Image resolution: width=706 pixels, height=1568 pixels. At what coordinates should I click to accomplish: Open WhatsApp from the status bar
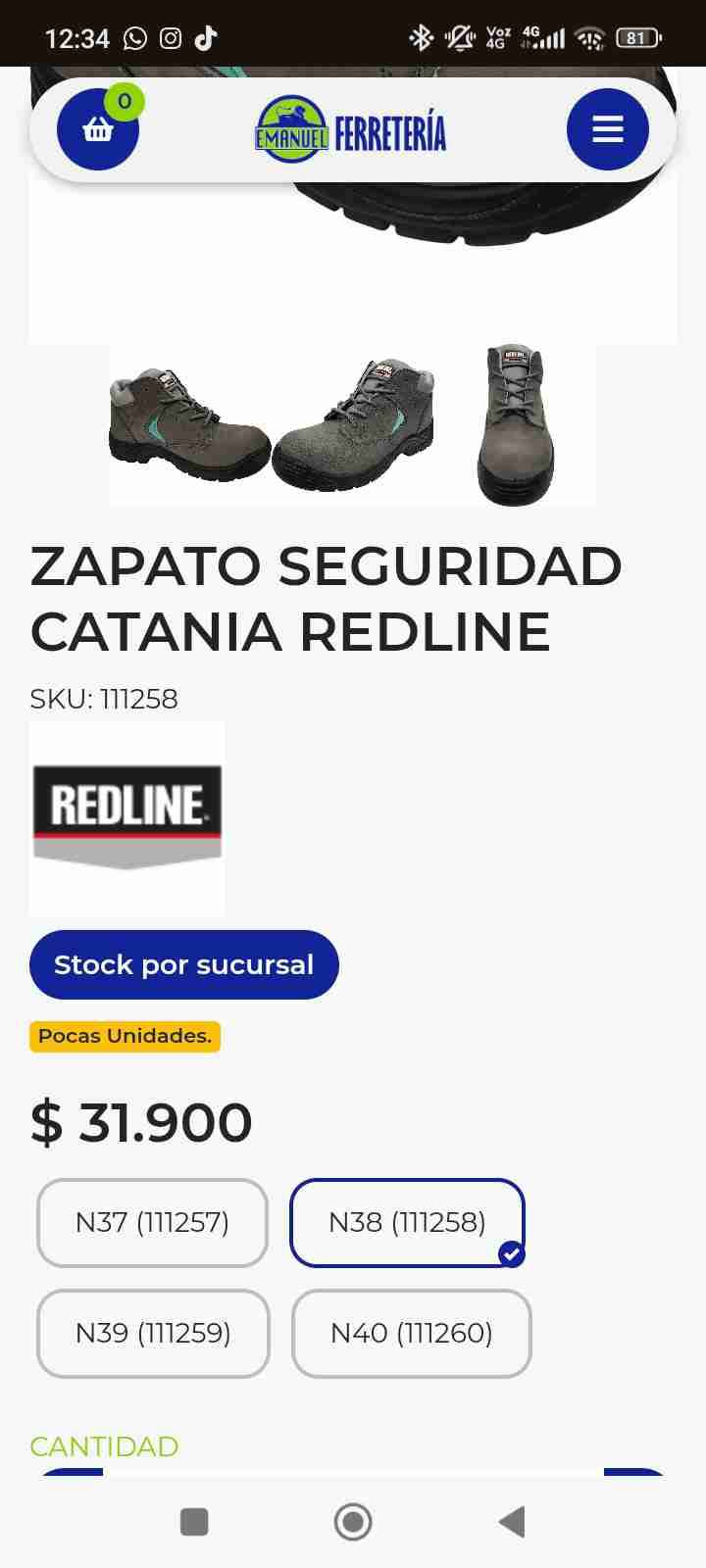(x=132, y=37)
